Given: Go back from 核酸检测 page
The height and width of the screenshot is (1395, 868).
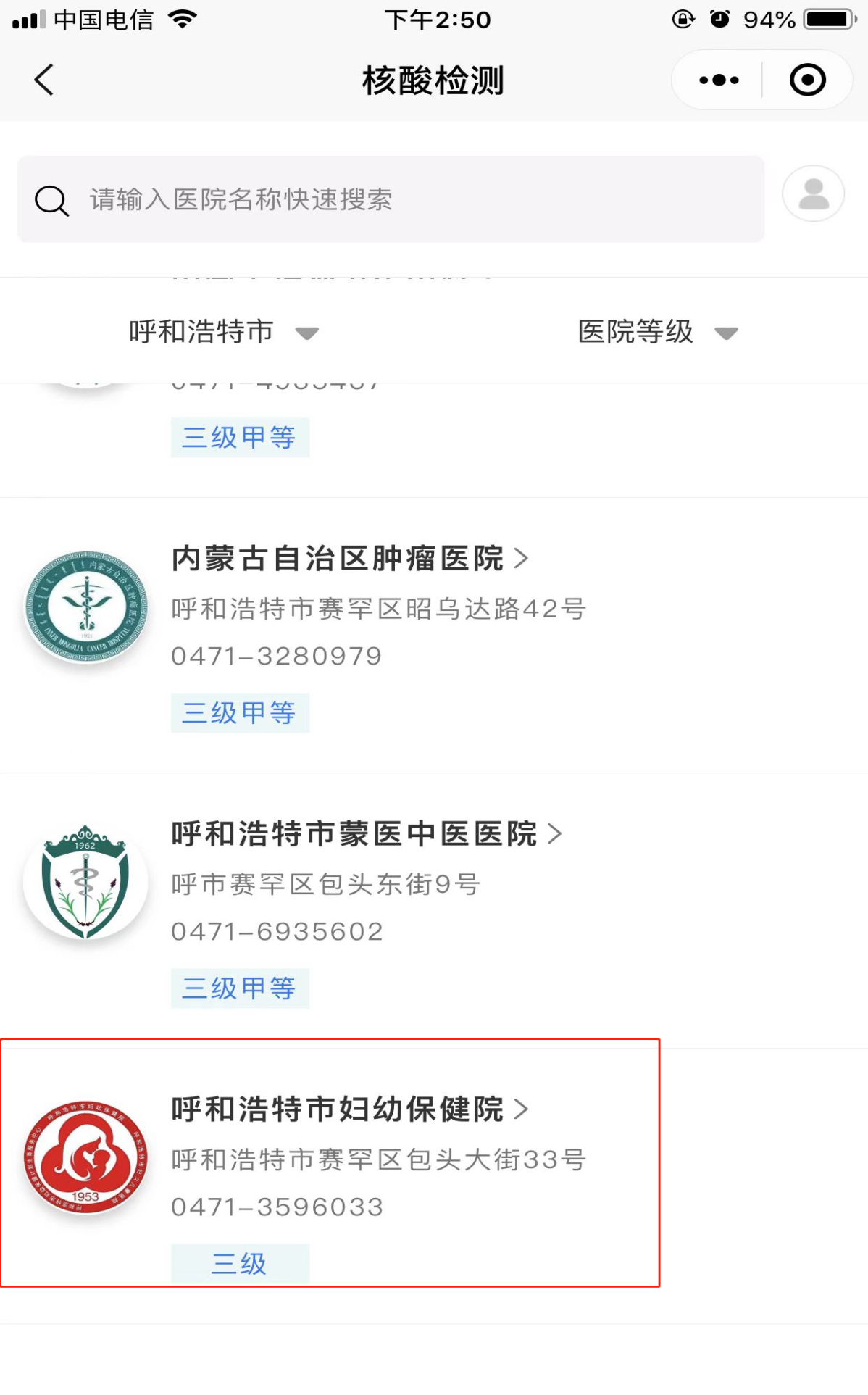Looking at the screenshot, I should pos(44,80).
